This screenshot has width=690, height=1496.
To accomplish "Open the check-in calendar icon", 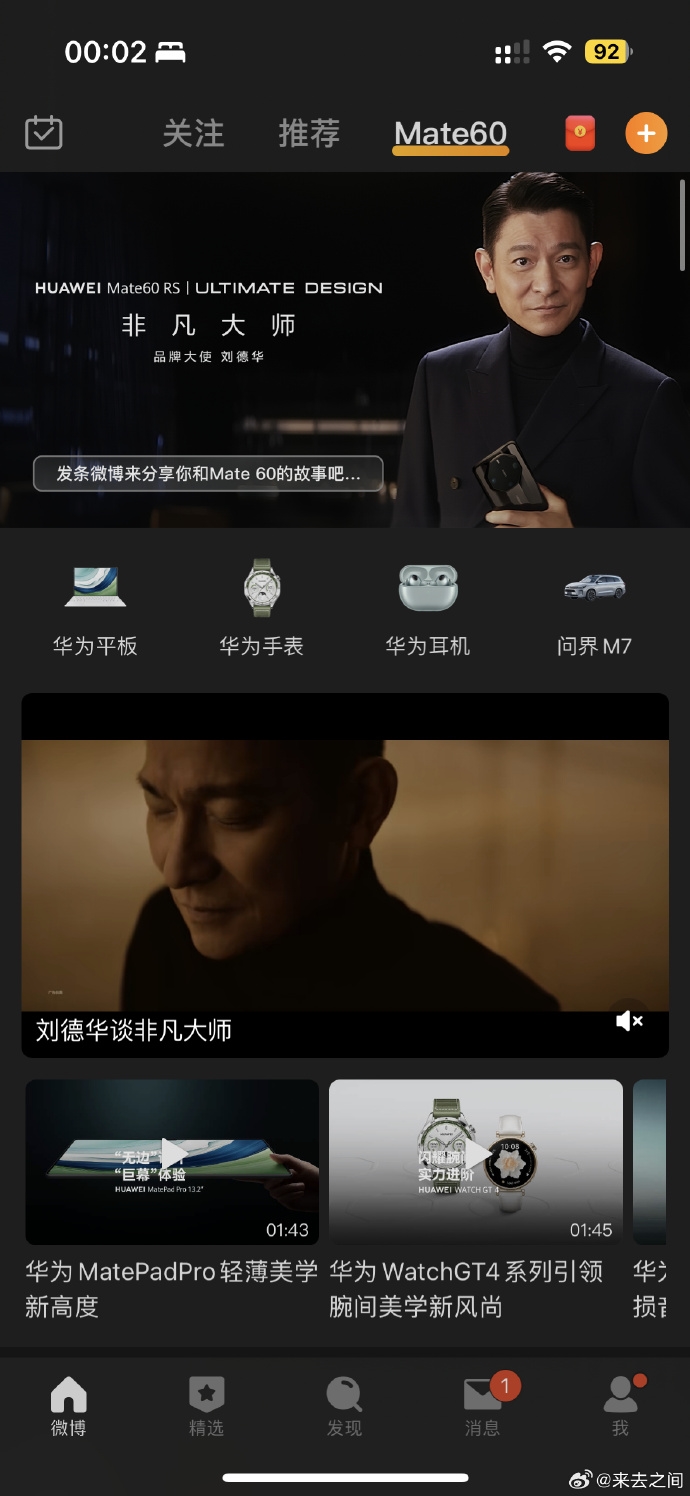I will (x=44, y=133).
